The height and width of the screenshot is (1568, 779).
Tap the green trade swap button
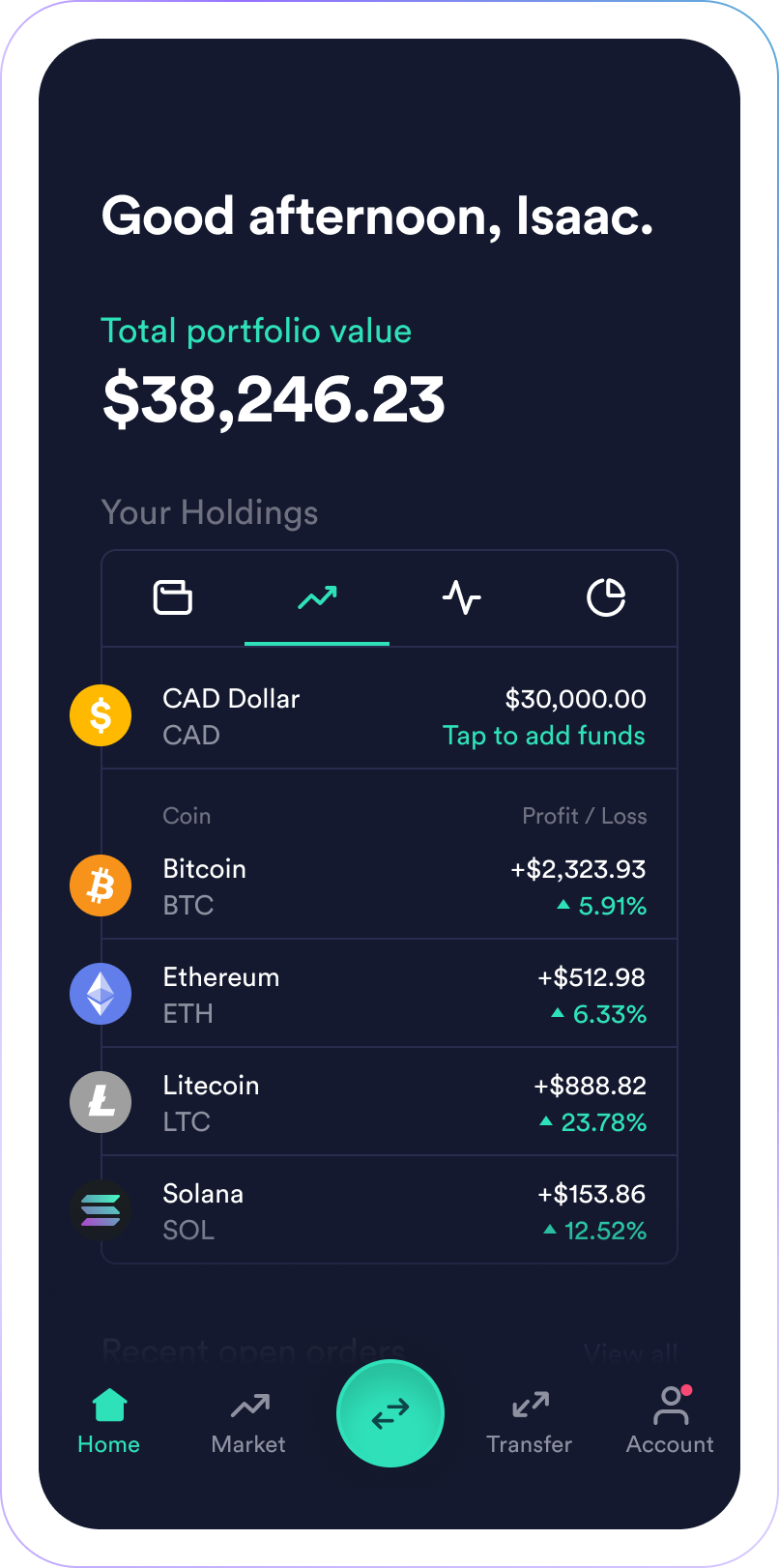(x=390, y=1413)
